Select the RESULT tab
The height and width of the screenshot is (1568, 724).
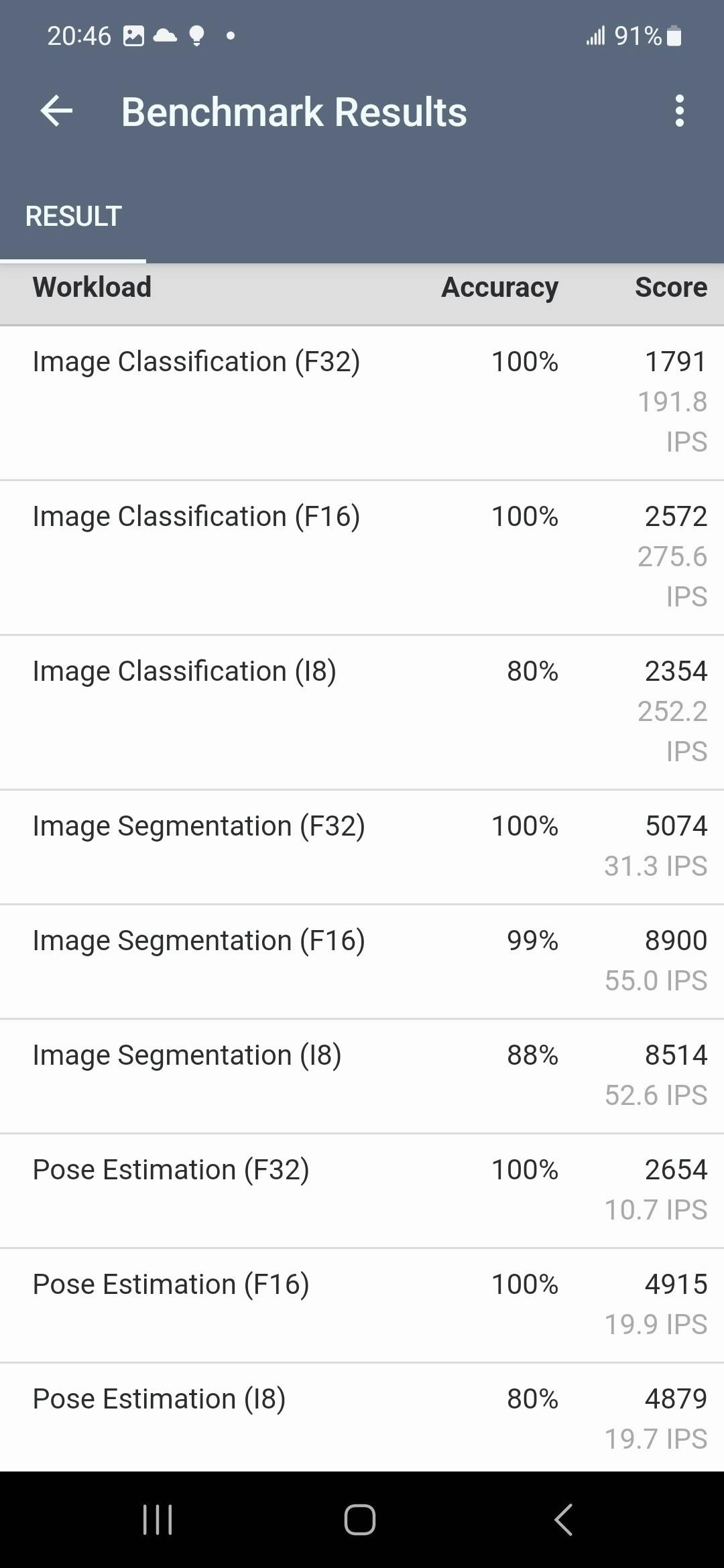tap(73, 216)
